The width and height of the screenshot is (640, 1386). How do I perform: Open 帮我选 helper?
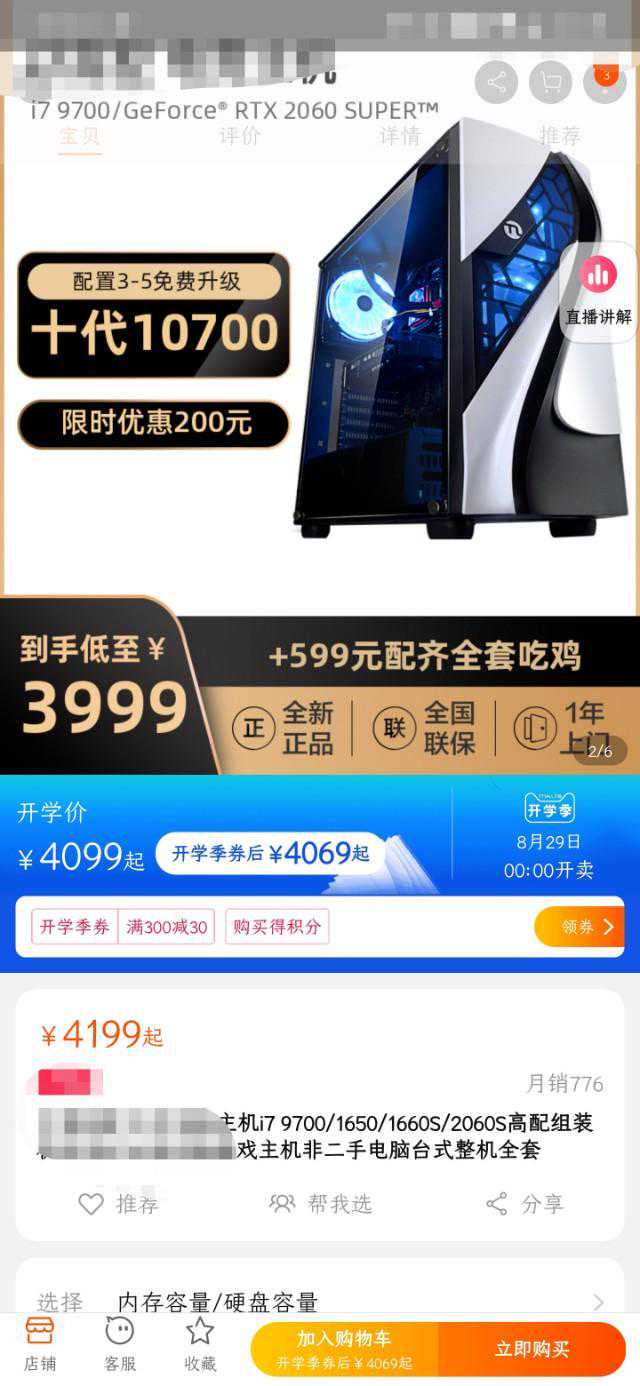click(x=320, y=1204)
